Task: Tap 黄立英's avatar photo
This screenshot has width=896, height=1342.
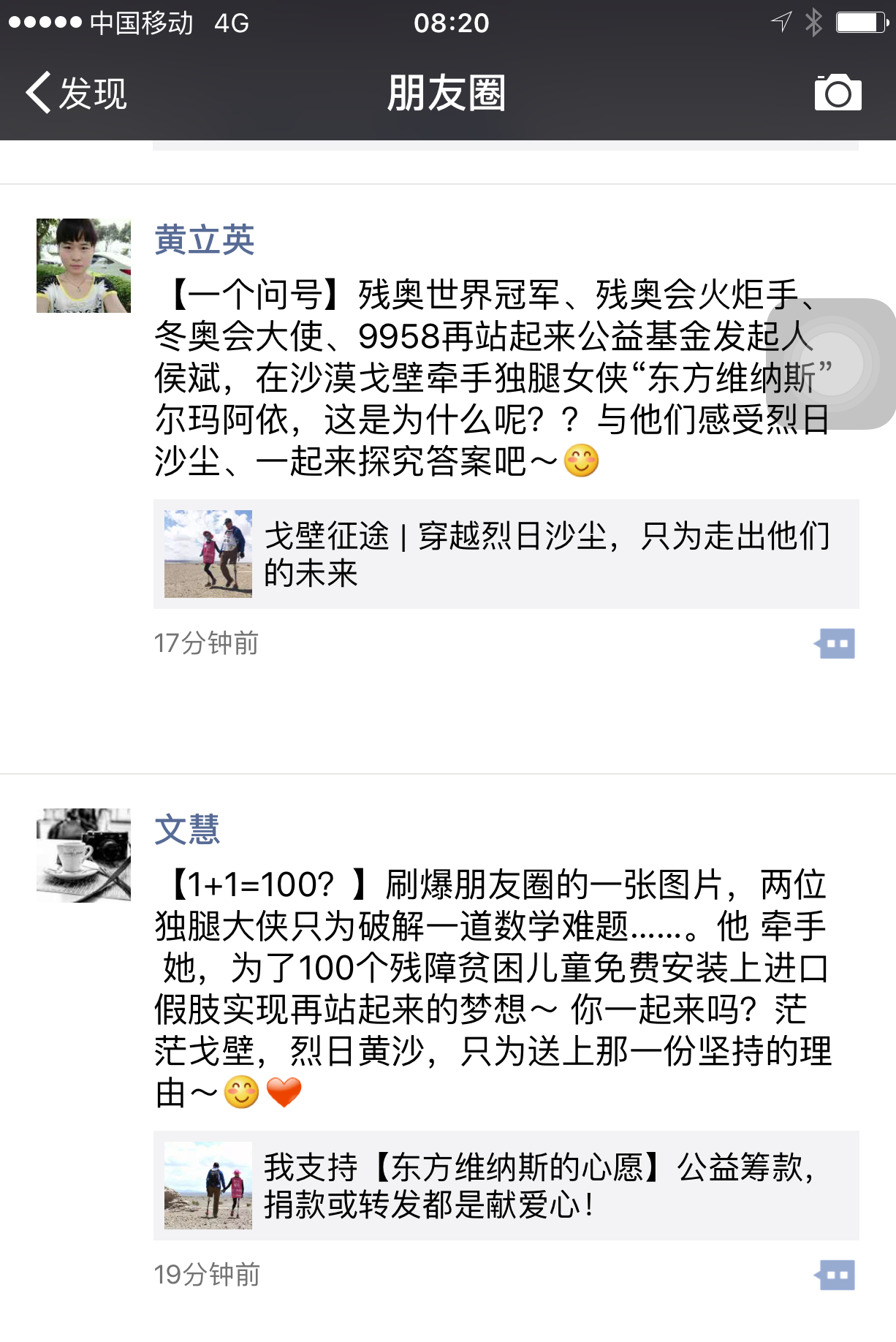Action: click(x=83, y=265)
